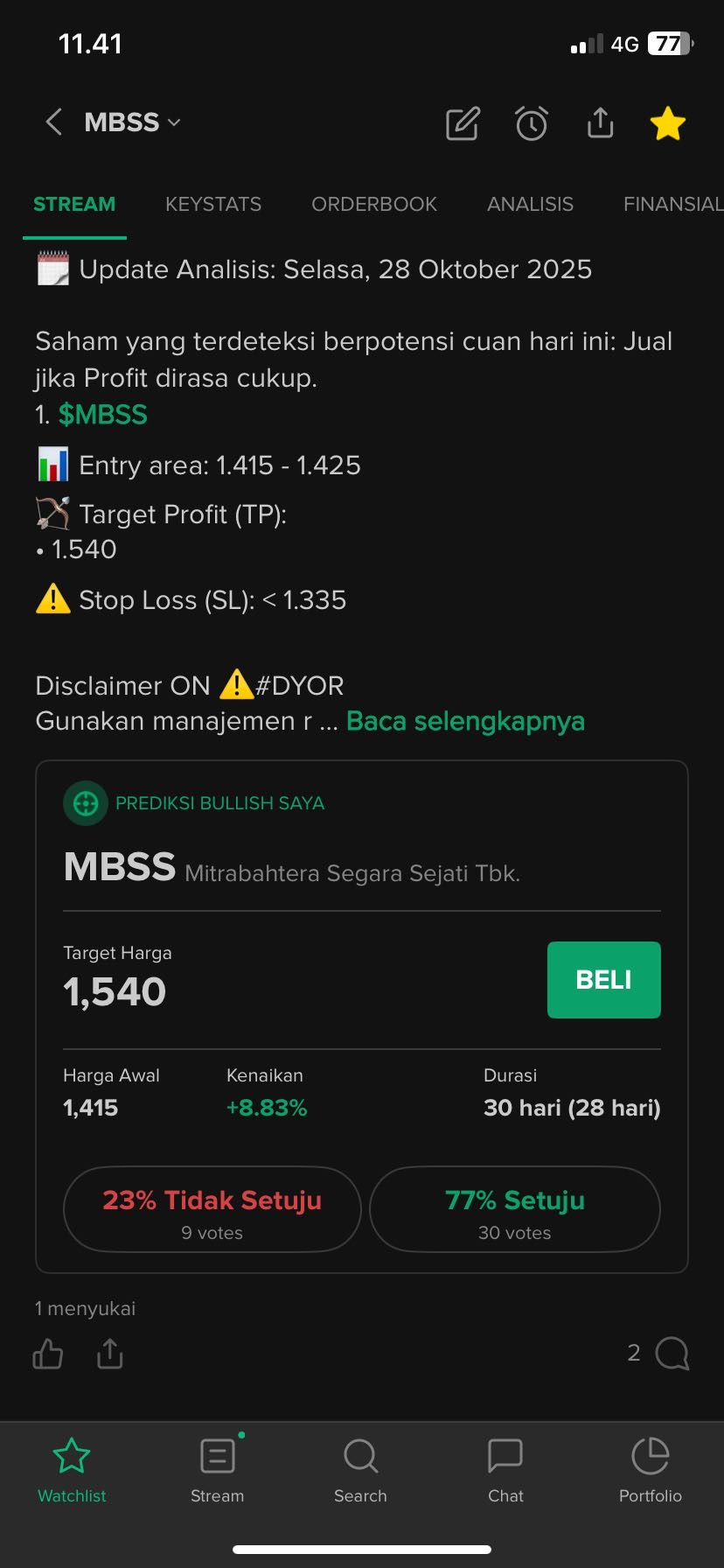Expand post with Baca selengkapnya
This screenshot has width=724, height=1568.
(x=465, y=720)
